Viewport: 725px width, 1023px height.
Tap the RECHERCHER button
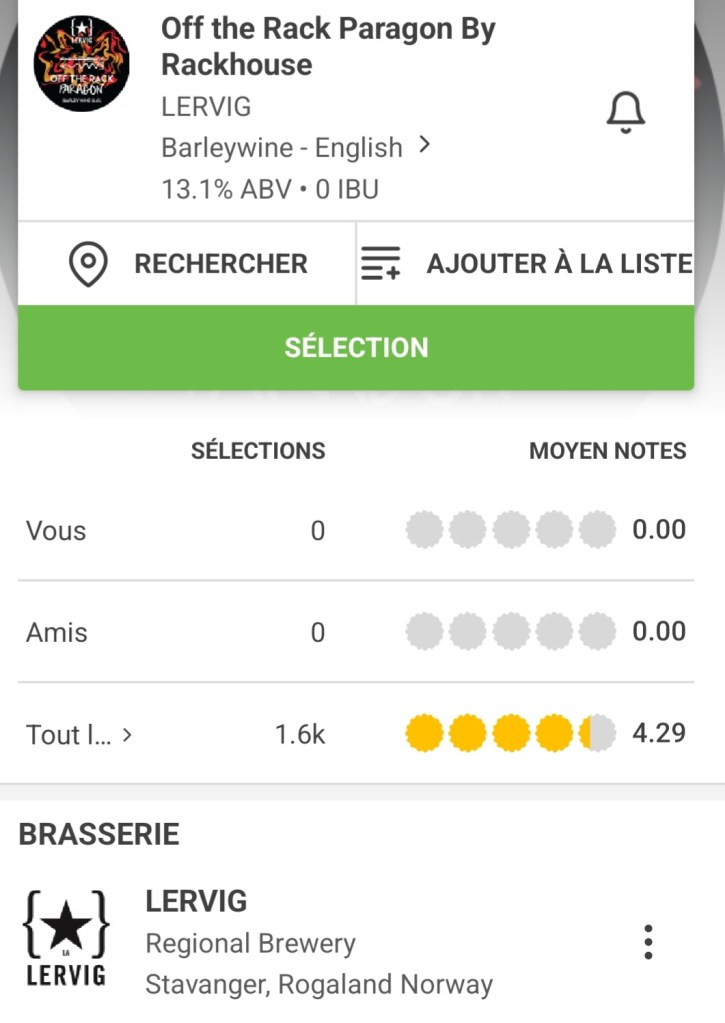tap(188, 264)
